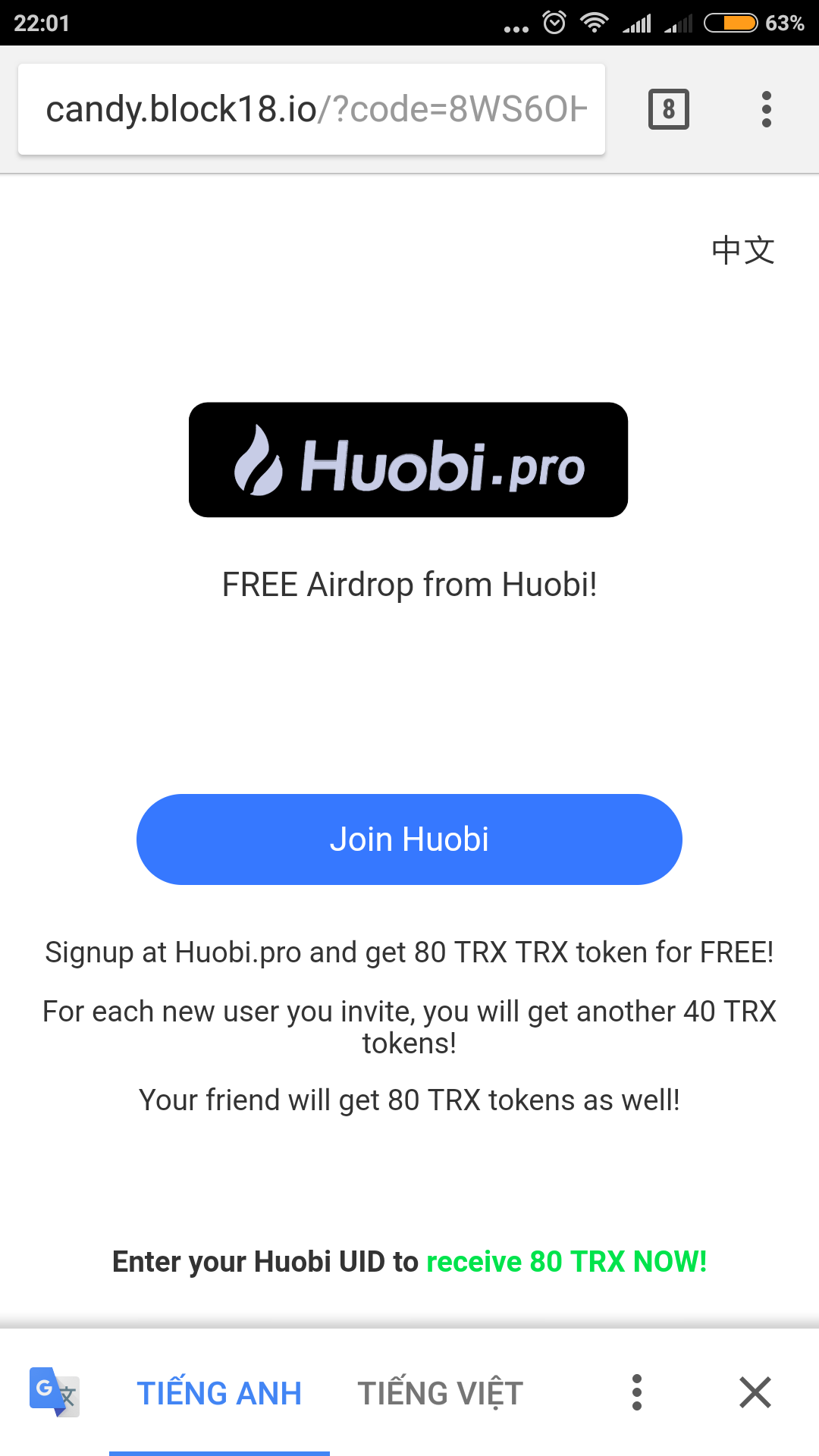Switch page language to 中文
The image size is (819, 1456).
(x=742, y=250)
